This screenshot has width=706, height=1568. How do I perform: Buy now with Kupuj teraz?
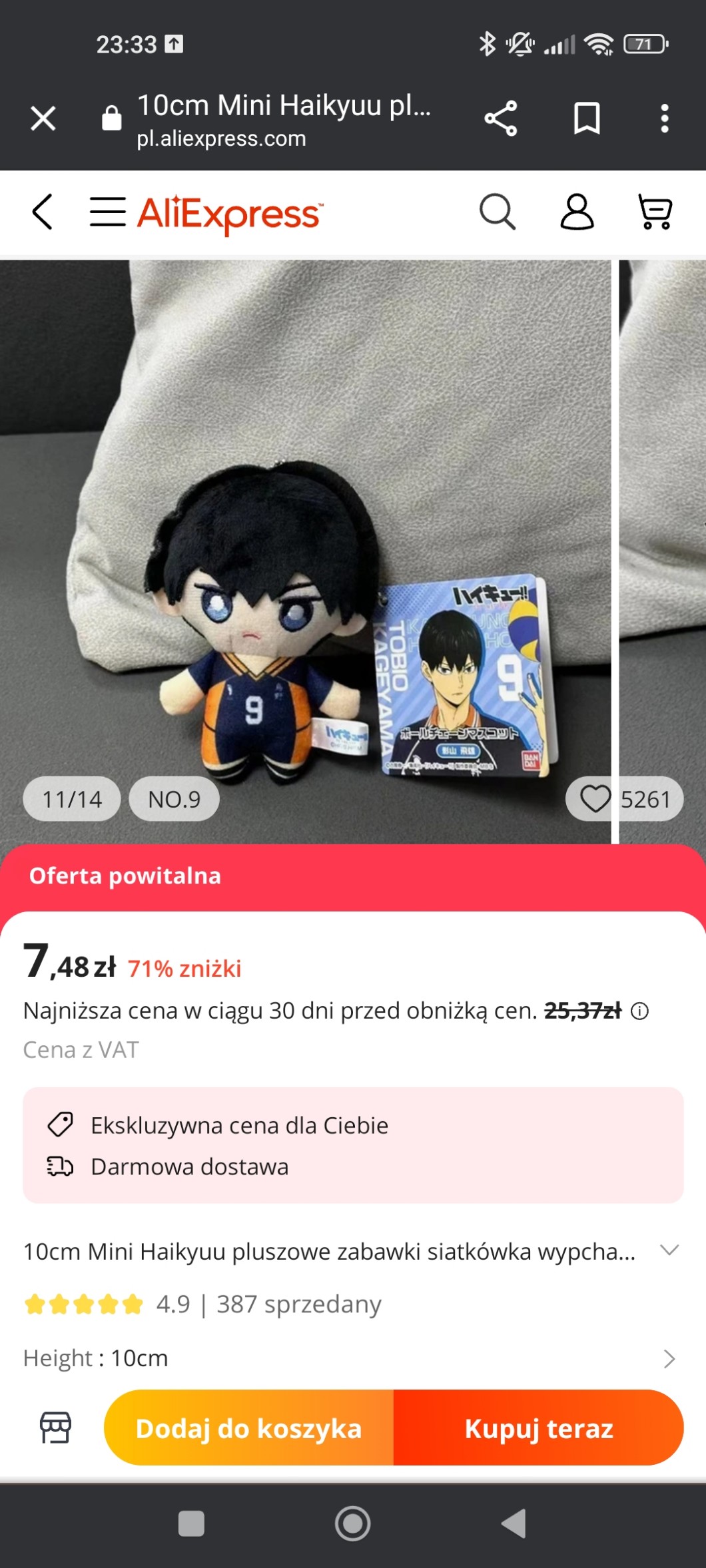coord(538,1428)
